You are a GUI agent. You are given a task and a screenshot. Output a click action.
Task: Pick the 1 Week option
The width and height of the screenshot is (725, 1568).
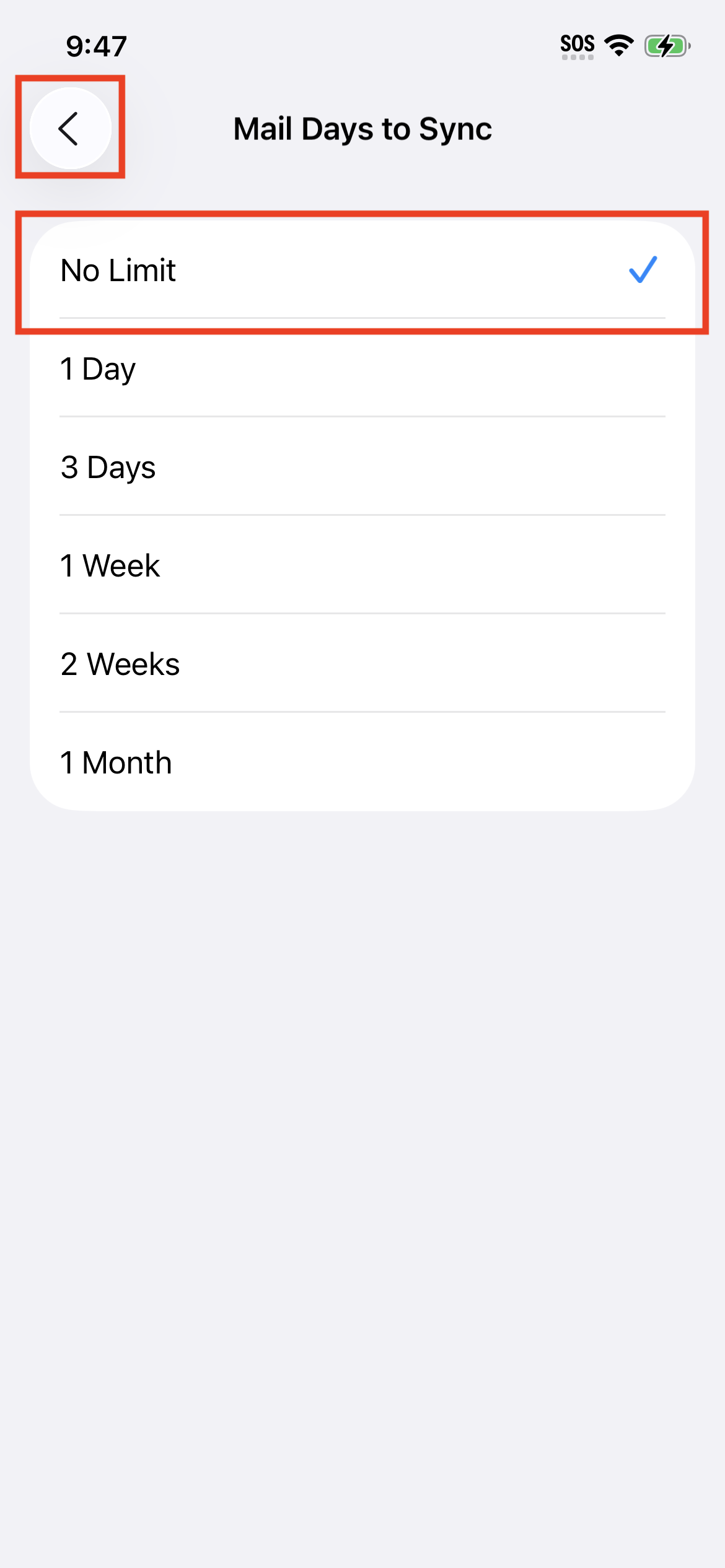362,566
